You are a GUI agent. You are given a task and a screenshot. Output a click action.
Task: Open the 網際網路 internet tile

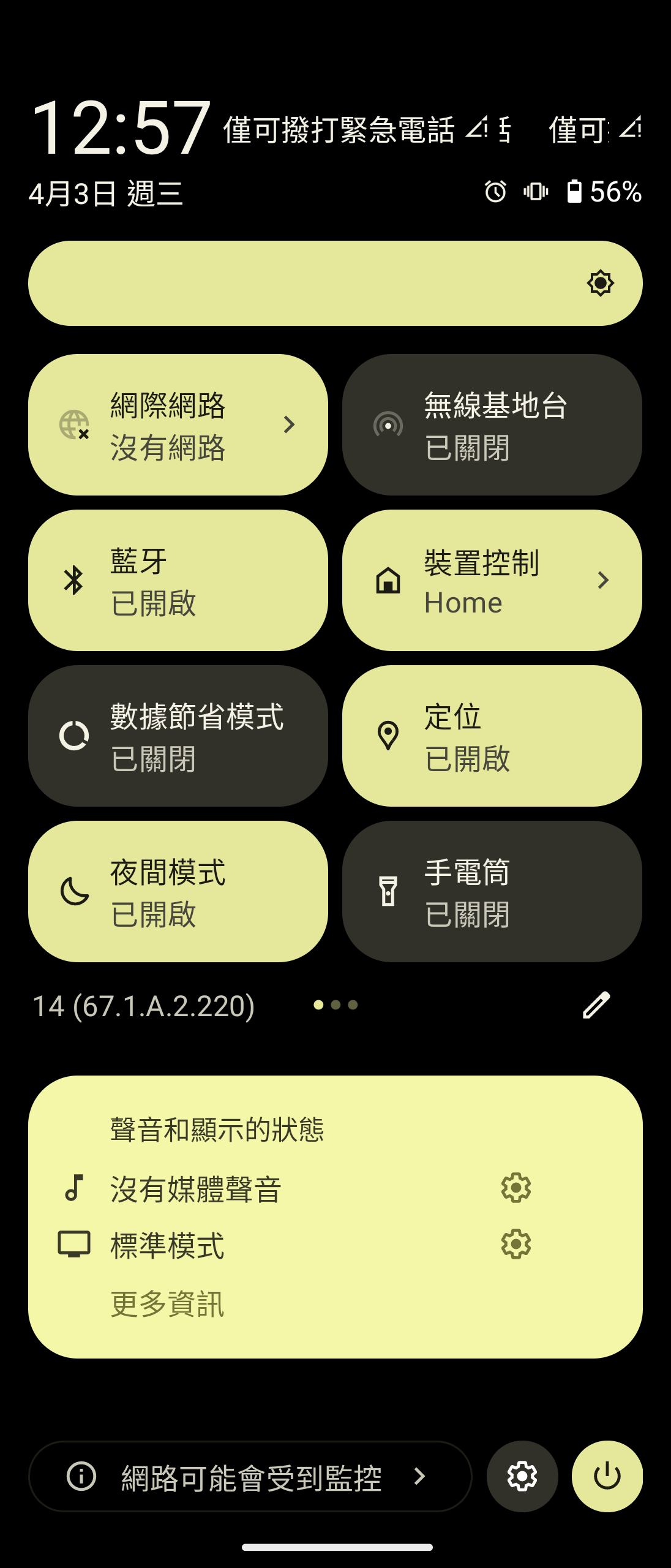pyautogui.click(x=178, y=424)
